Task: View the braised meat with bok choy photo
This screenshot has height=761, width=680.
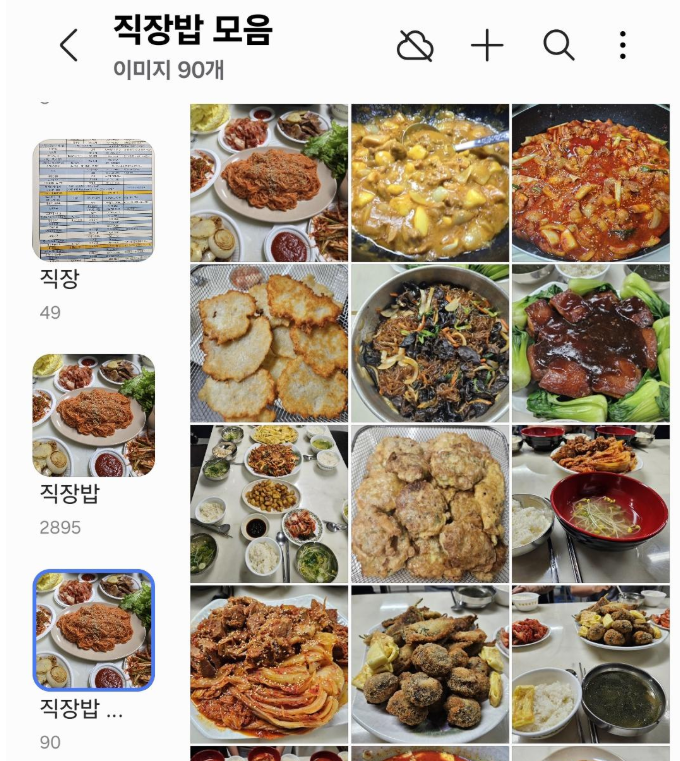Action: click(x=590, y=343)
